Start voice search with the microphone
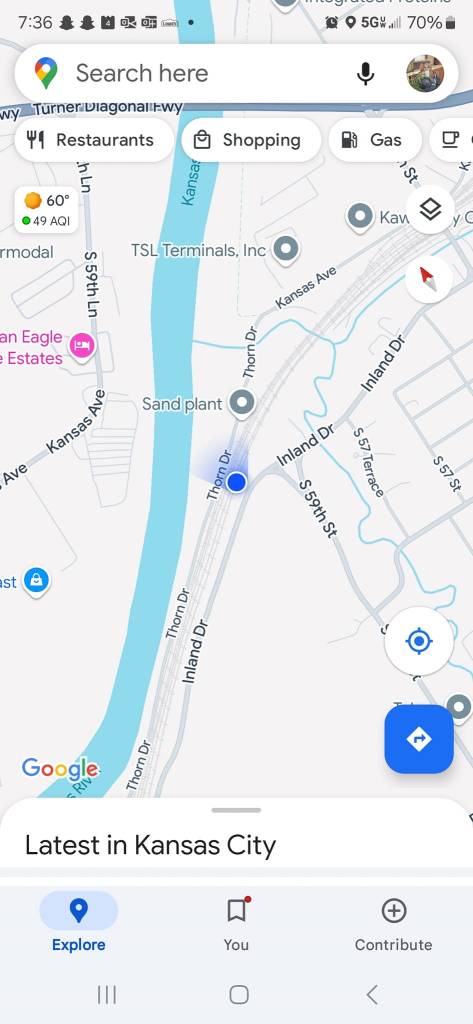Screen dimensions: 473x1024 (x=366, y=74)
